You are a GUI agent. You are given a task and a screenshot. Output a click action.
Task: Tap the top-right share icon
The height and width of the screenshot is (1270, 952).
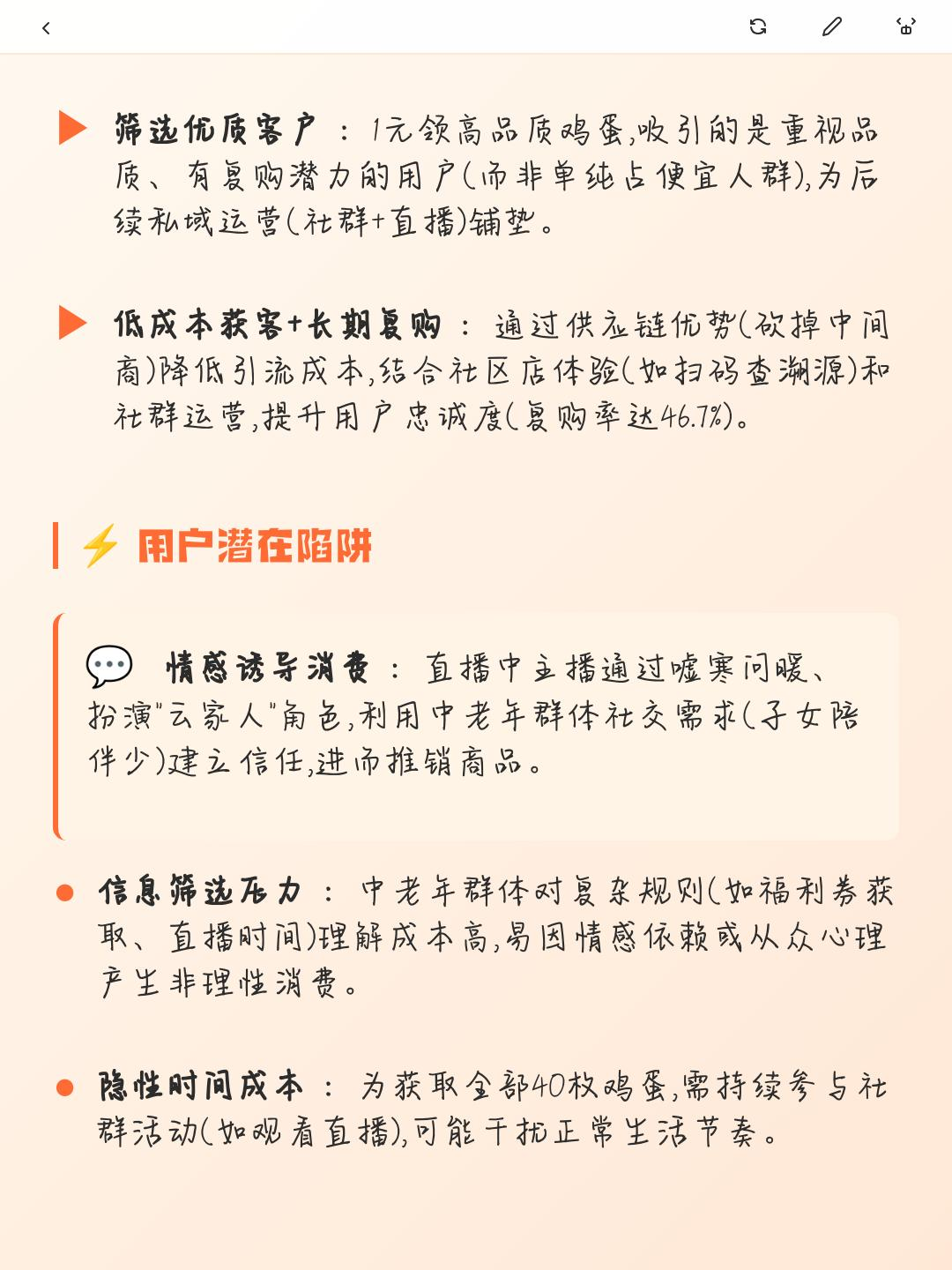[x=905, y=26]
